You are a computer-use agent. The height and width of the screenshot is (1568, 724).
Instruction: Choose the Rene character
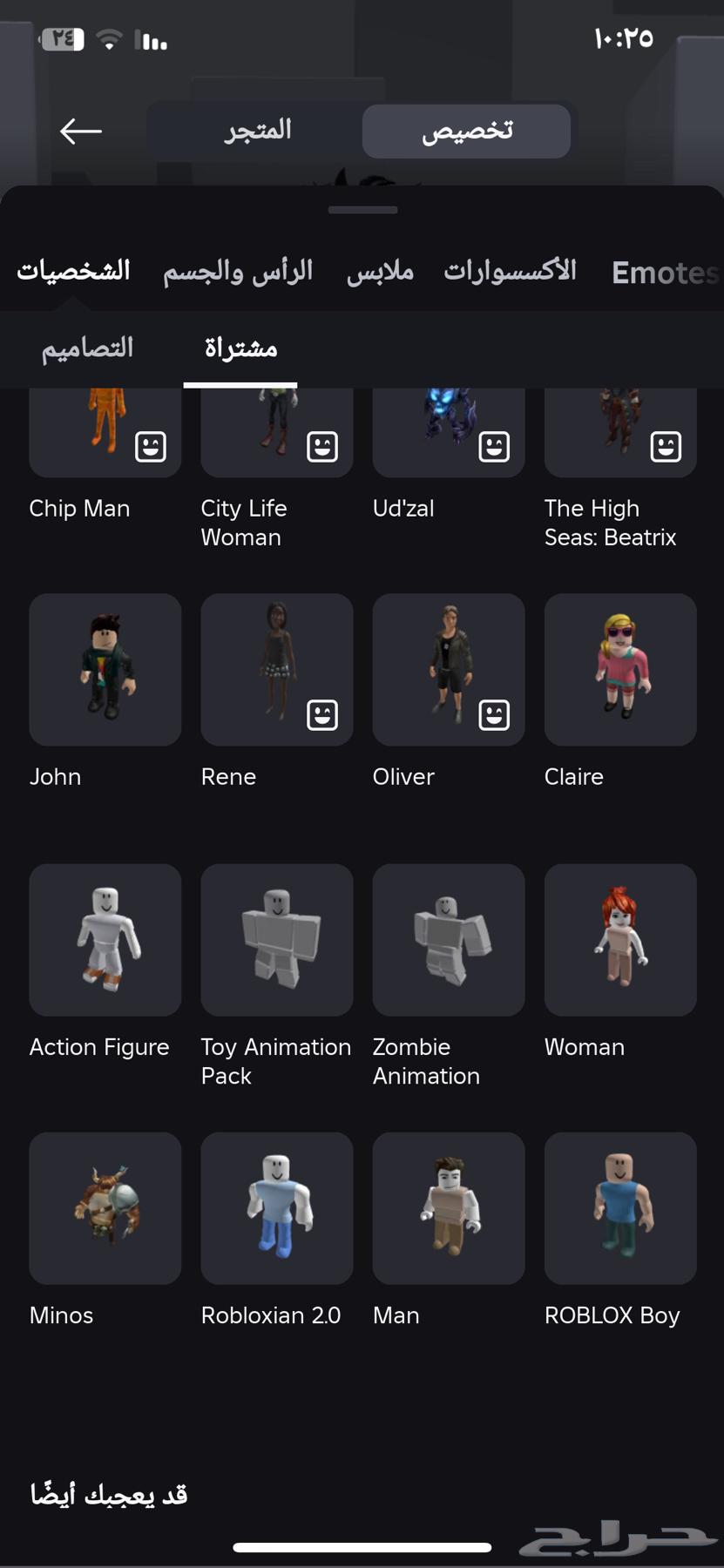(x=277, y=669)
